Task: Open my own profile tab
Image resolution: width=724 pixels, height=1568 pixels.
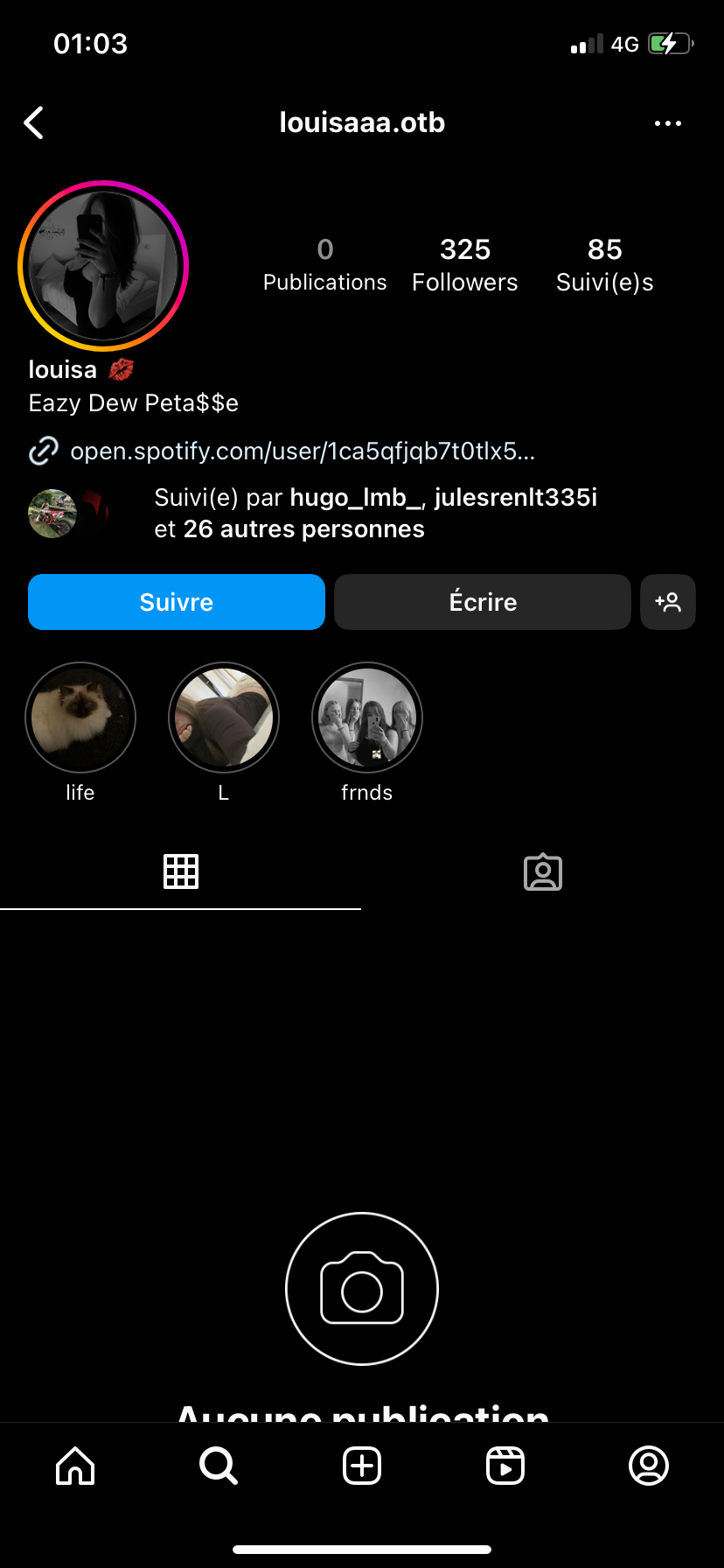Action: click(649, 1465)
